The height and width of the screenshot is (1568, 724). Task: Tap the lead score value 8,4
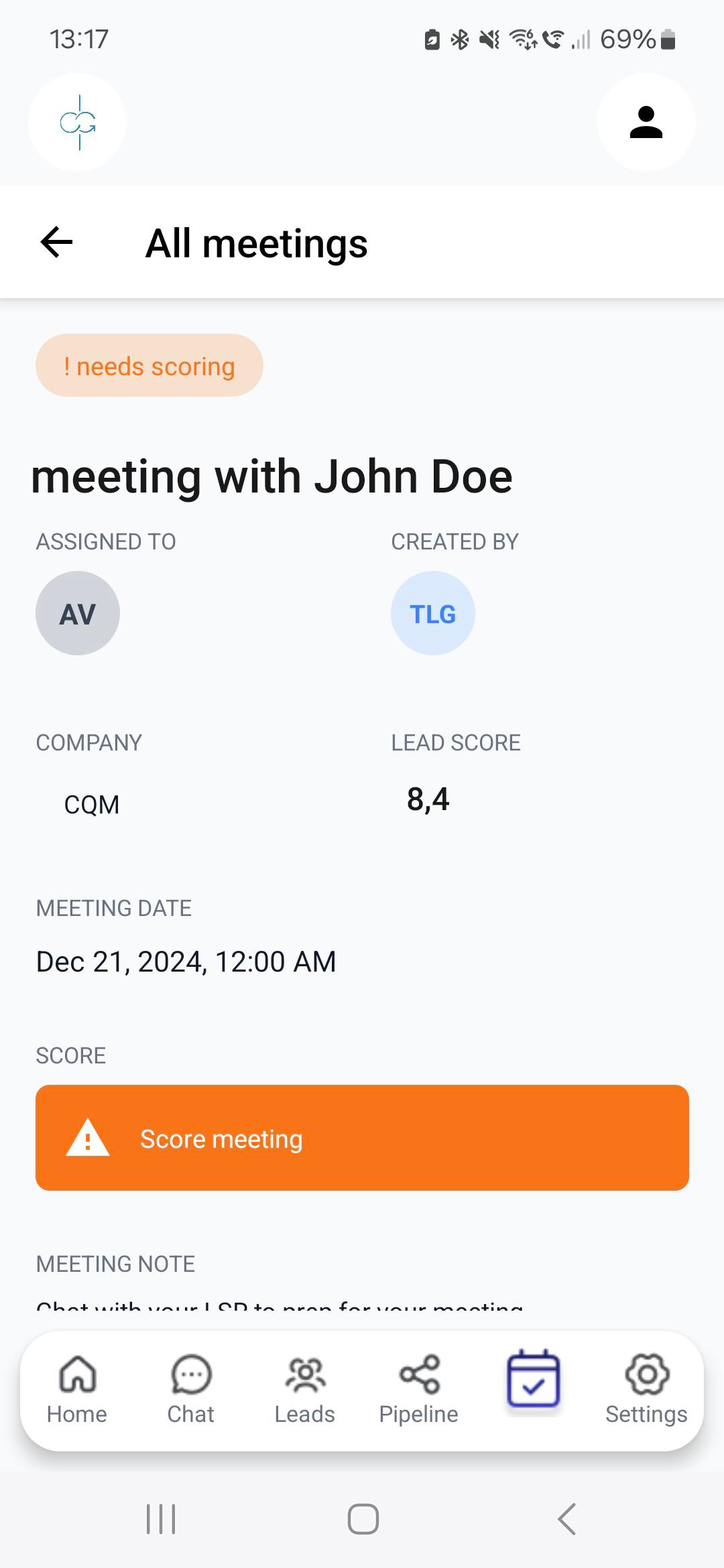click(x=428, y=798)
